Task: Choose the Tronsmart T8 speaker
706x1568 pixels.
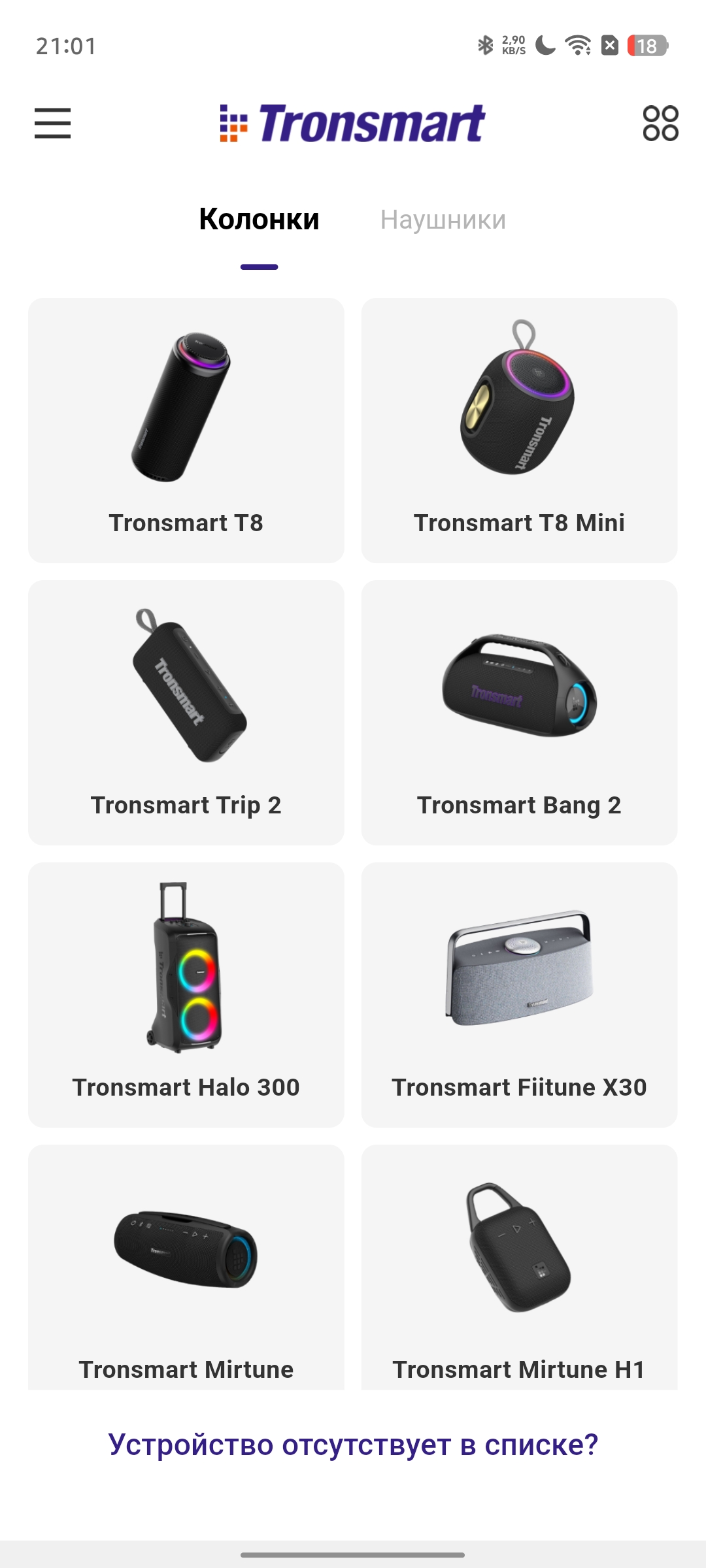Action: 186,431
